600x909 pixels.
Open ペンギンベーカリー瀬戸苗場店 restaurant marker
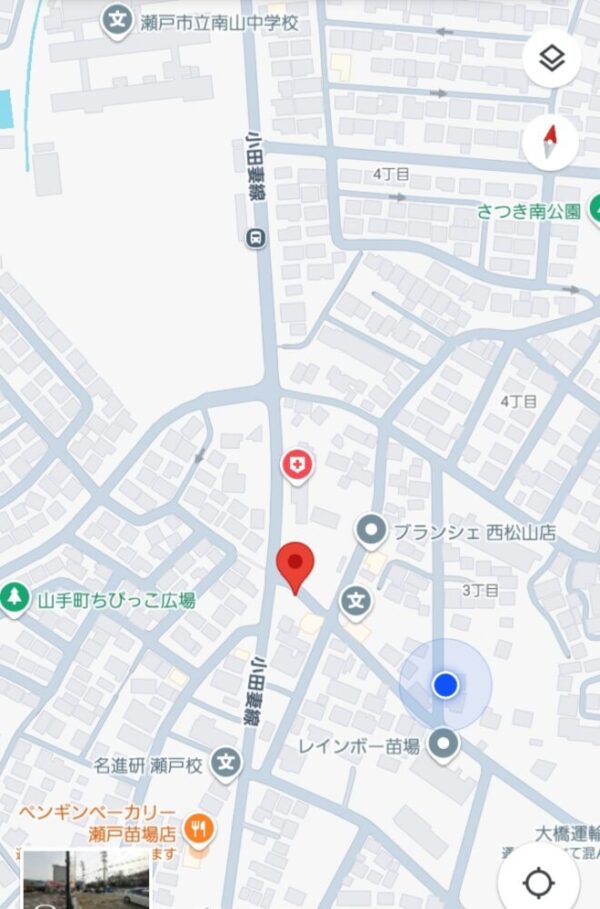click(201, 828)
